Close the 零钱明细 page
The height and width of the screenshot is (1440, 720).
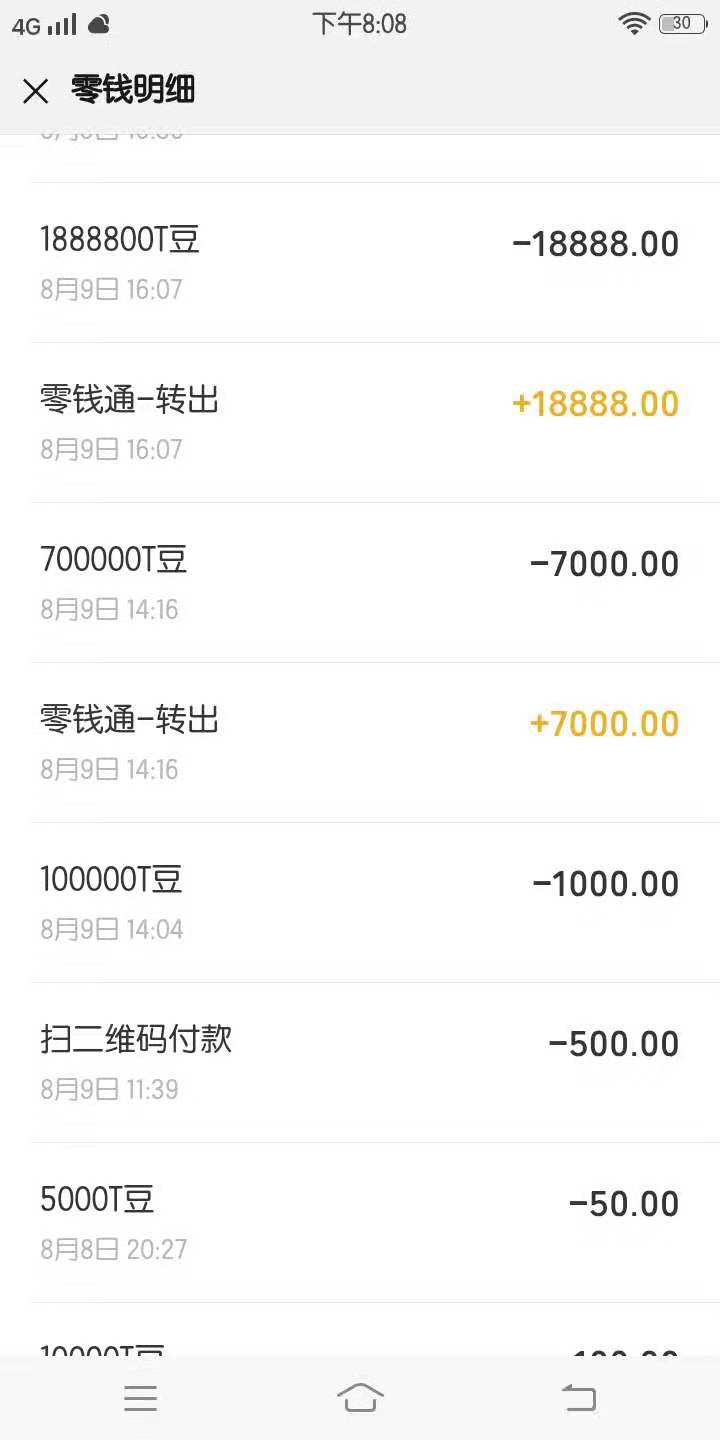click(36, 91)
